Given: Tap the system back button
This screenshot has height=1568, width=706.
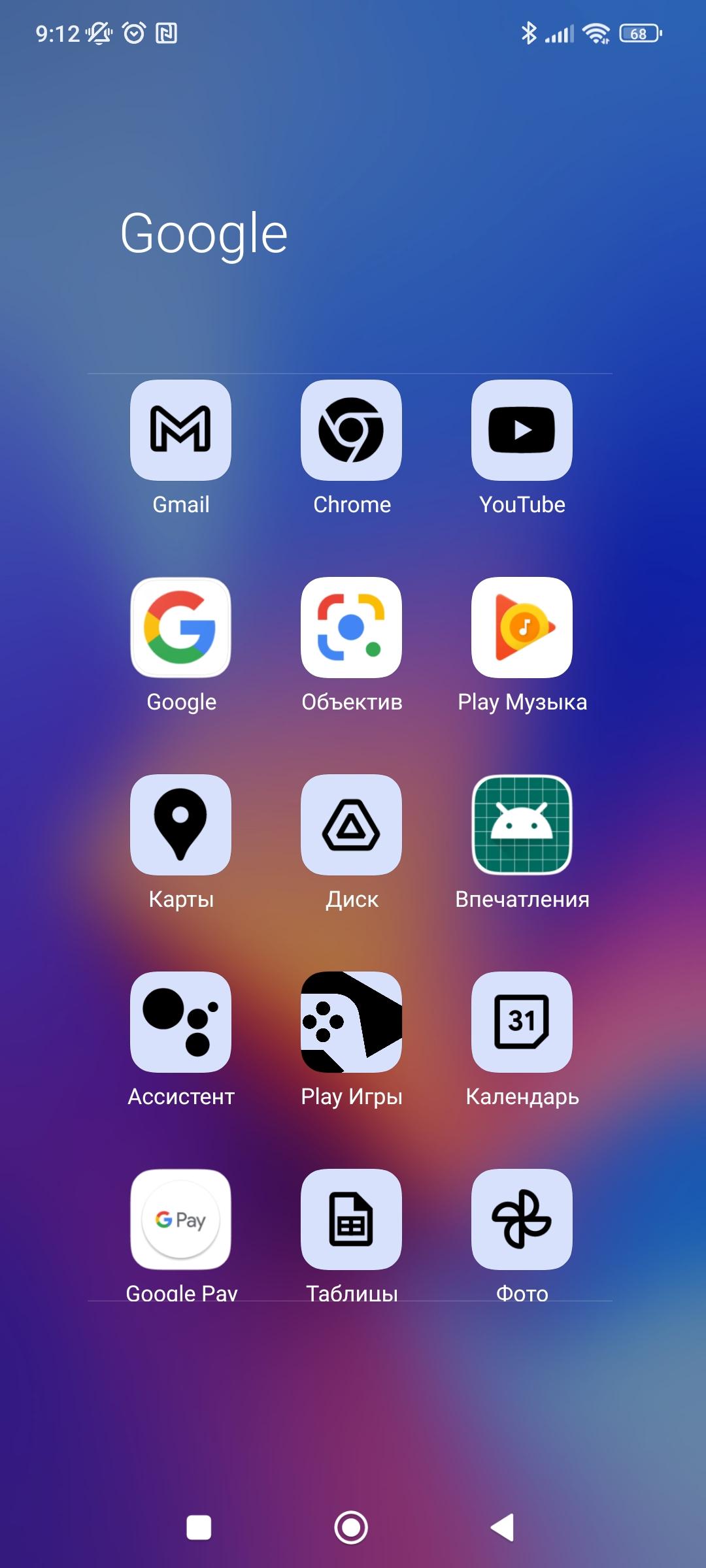Looking at the screenshot, I should [x=503, y=1527].
